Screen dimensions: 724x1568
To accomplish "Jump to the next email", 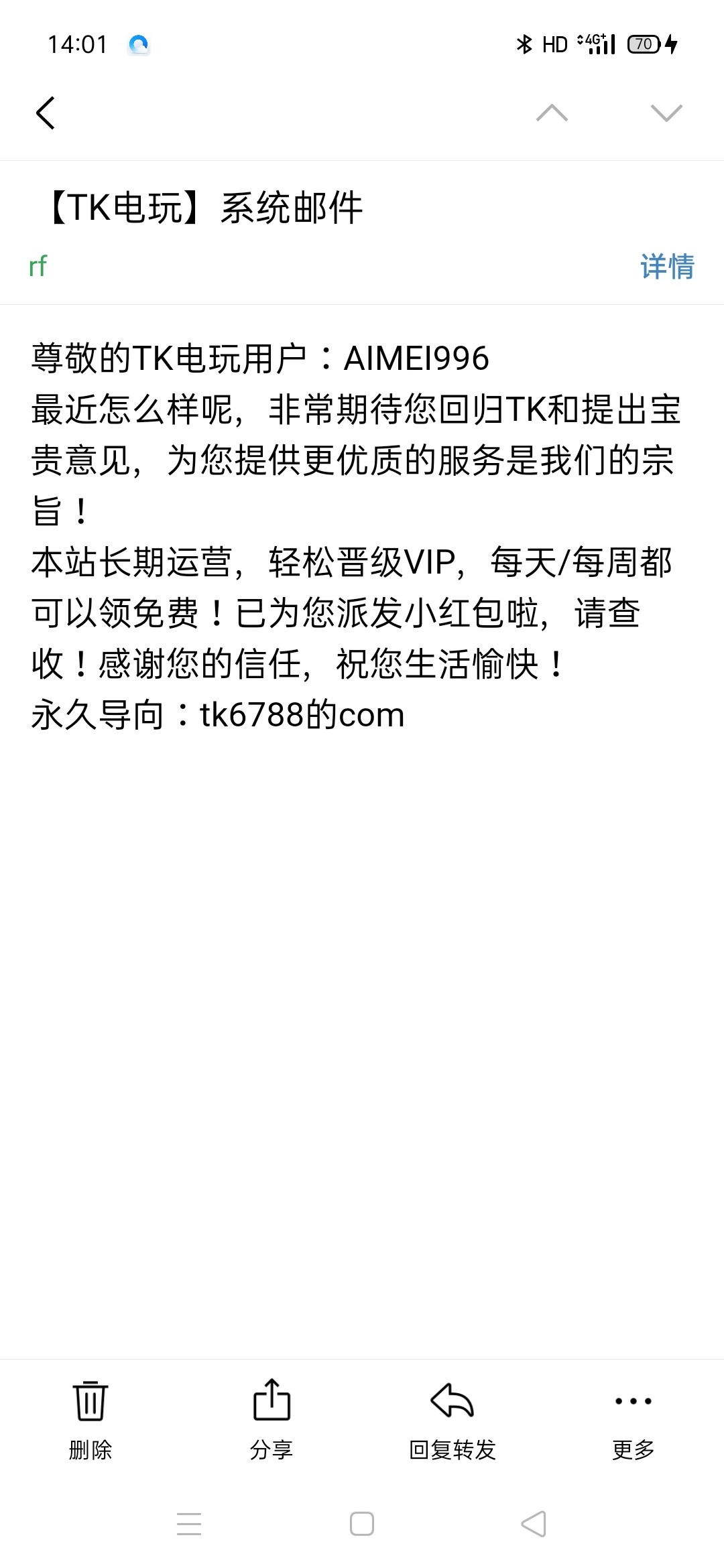I will [x=666, y=113].
